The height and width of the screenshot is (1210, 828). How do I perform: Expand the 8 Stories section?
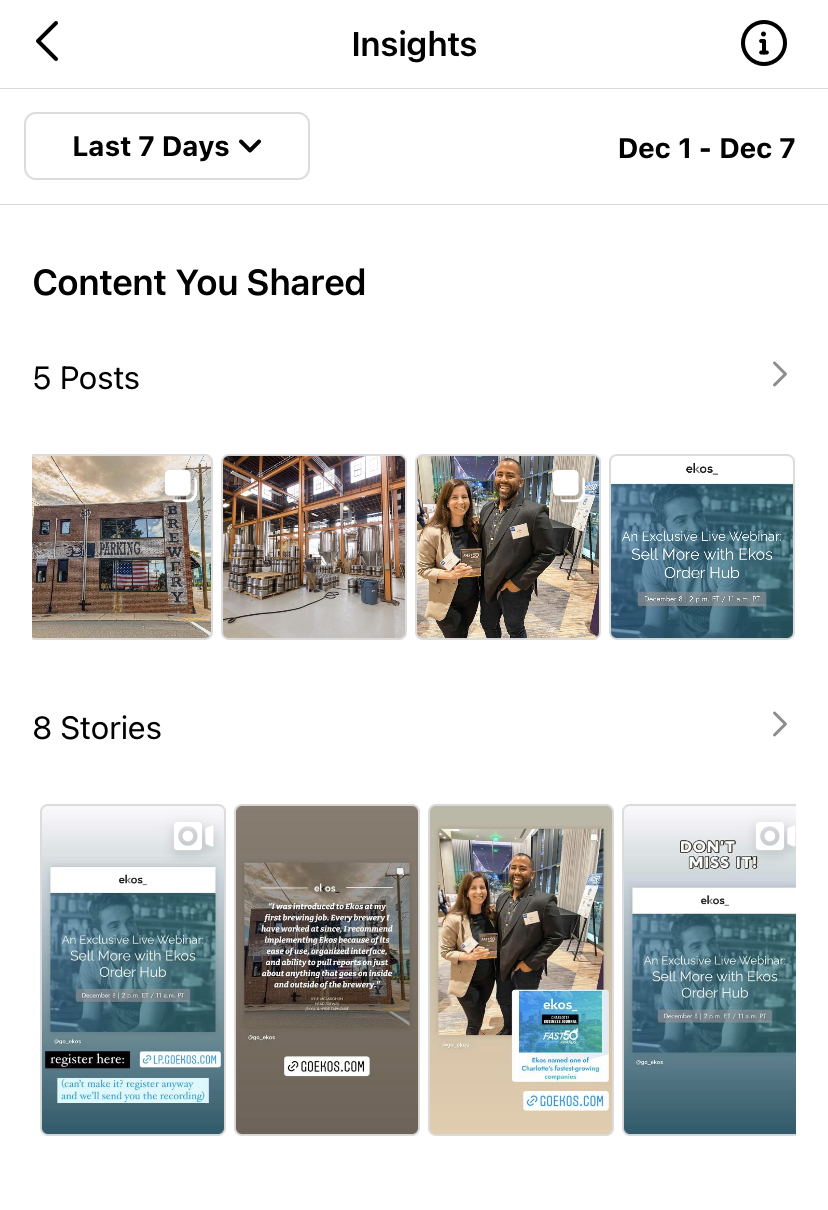(780, 725)
